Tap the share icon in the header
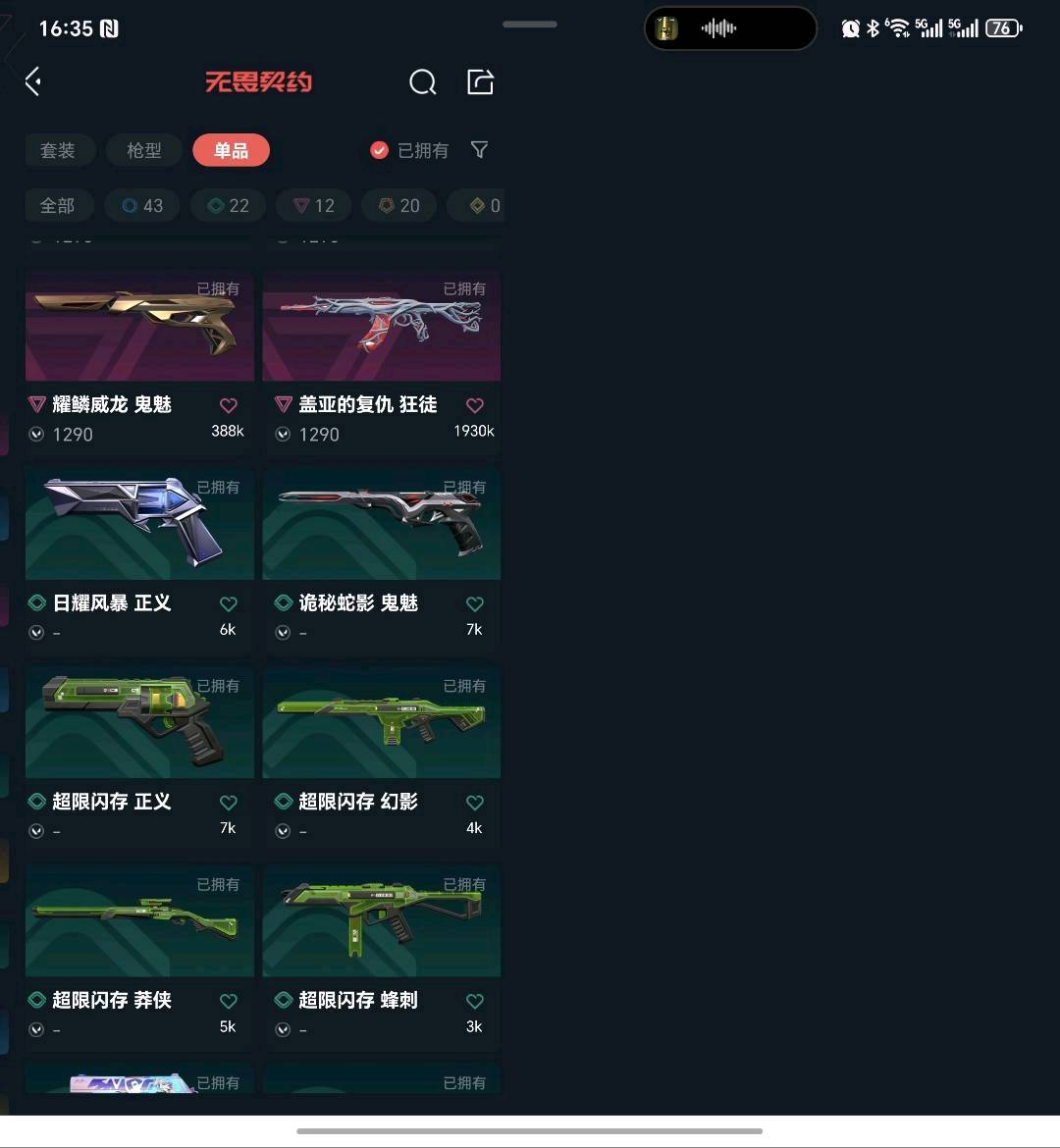Viewport: 1060px width, 1148px height. 480,82
